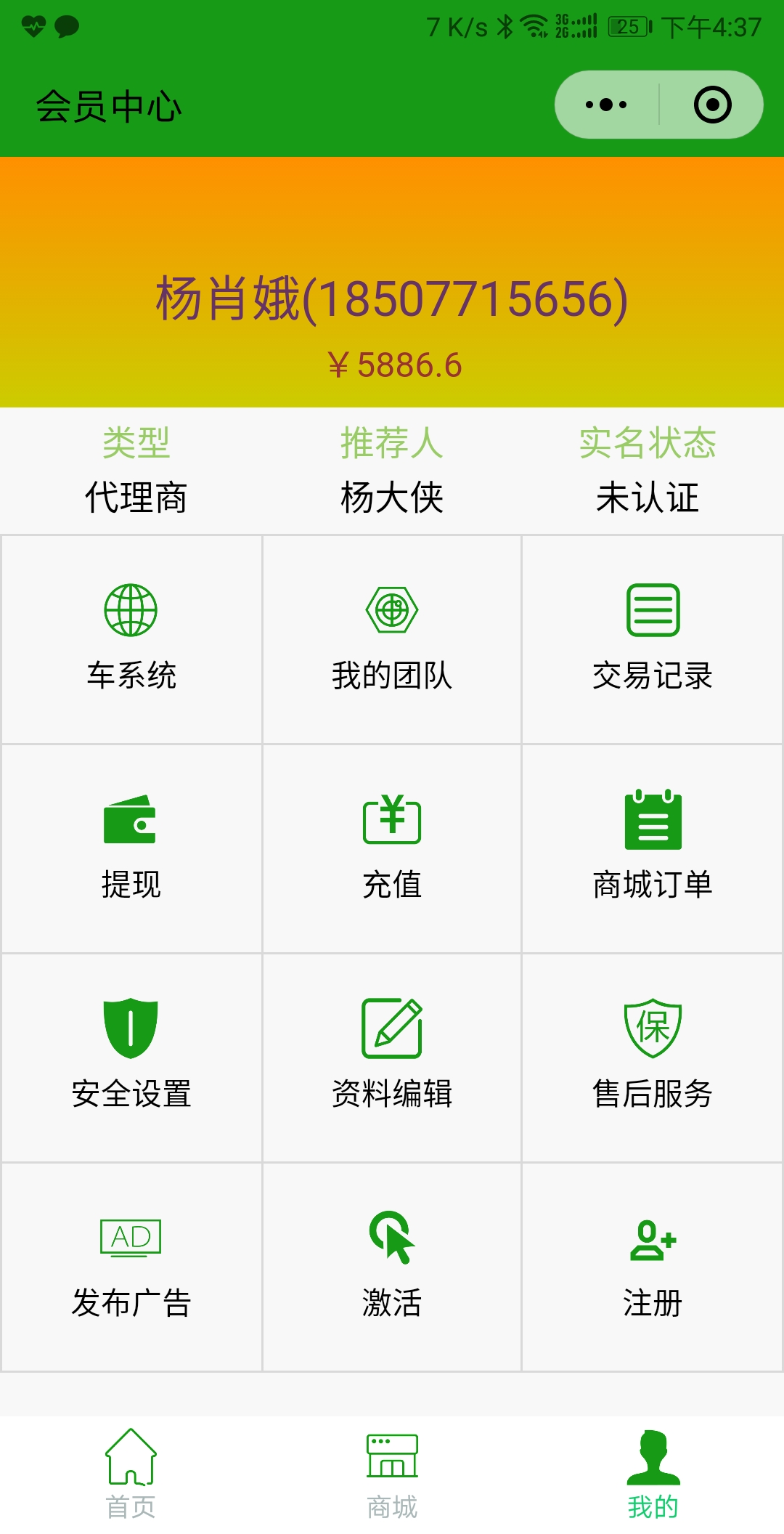The width and height of the screenshot is (784, 1534).
Task: Open the mini program more options menu
Action: click(606, 105)
